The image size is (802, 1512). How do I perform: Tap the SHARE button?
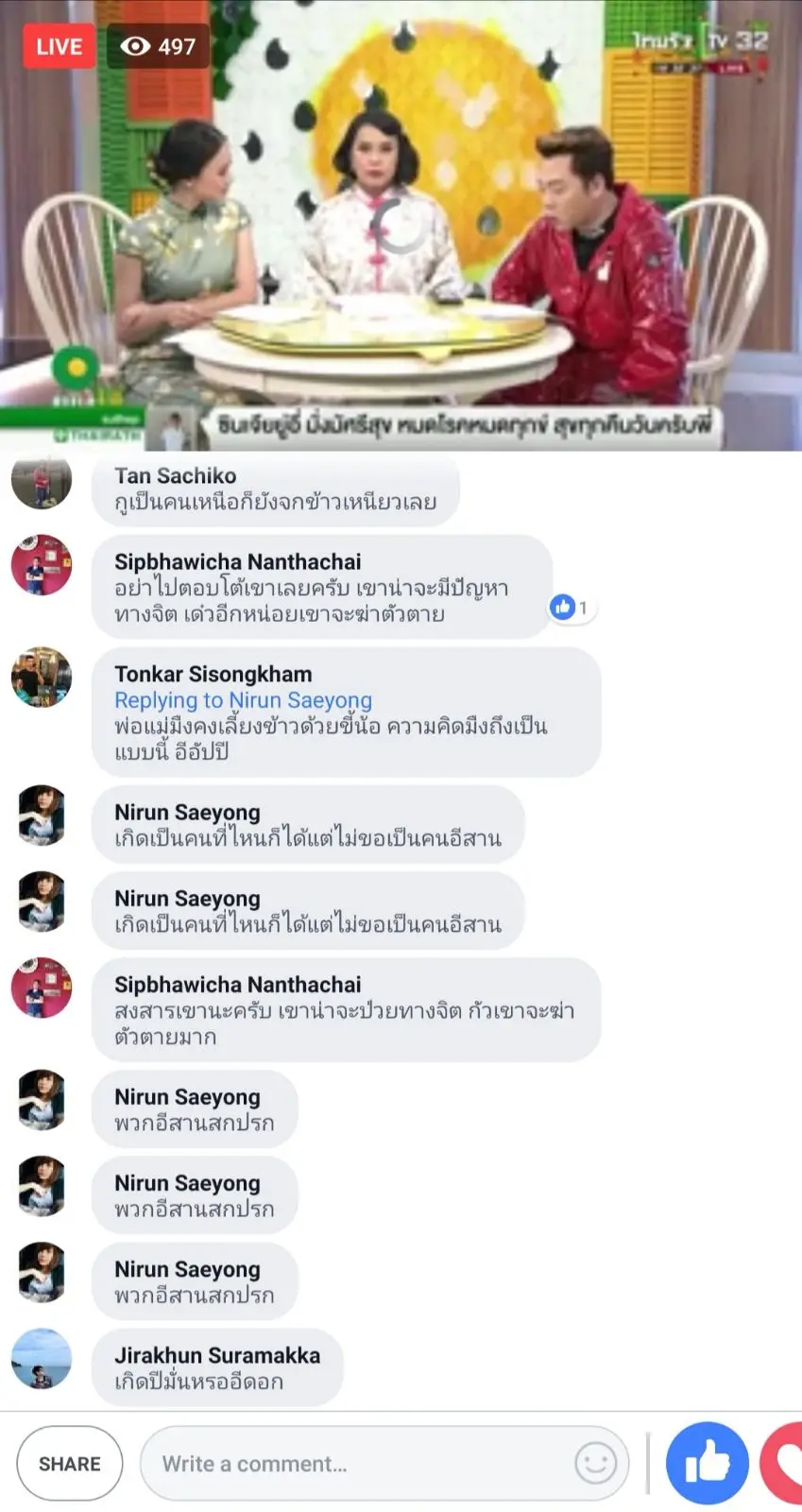click(70, 1463)
